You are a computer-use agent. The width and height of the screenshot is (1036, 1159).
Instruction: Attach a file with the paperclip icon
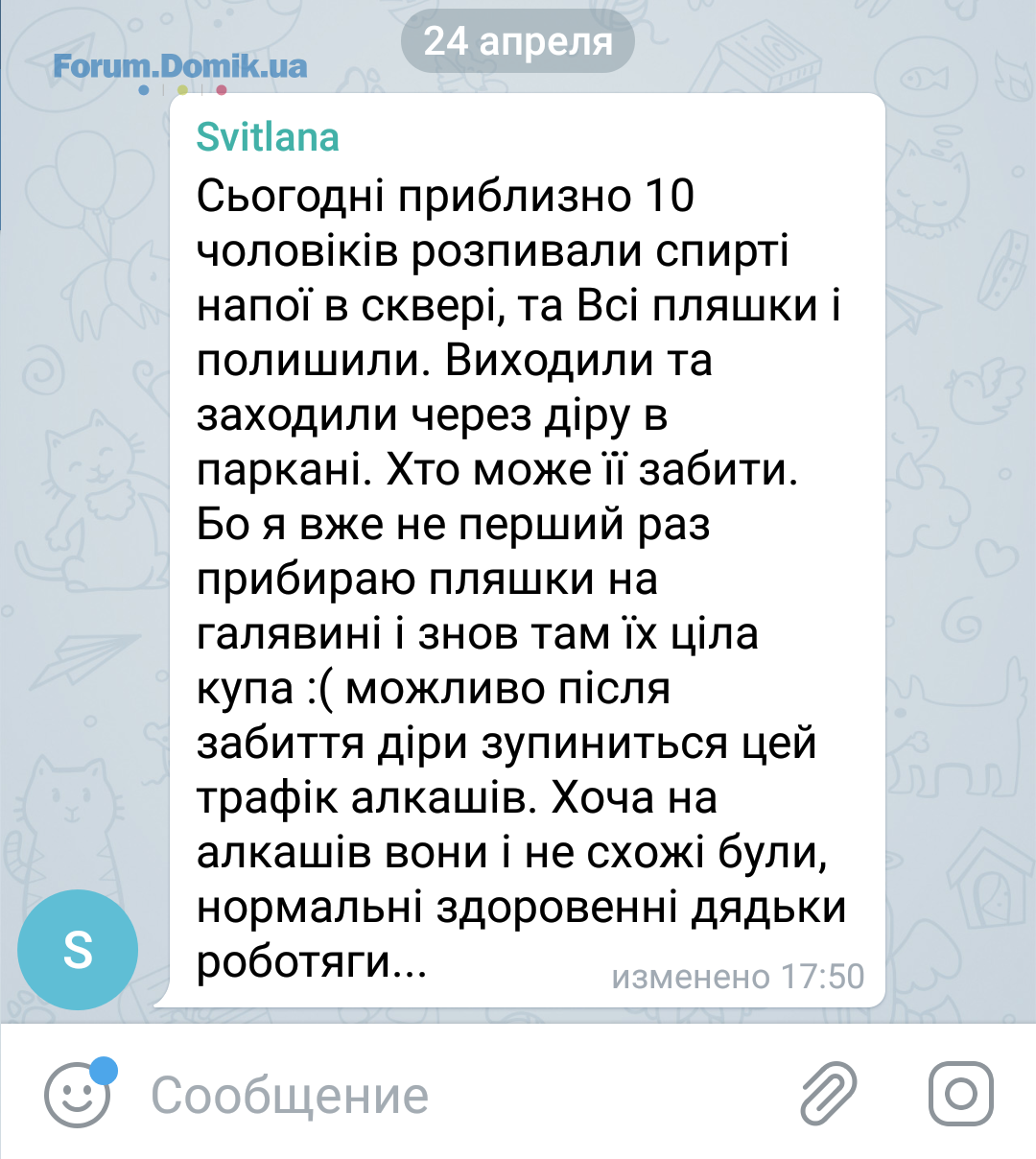pos(829,1093)
